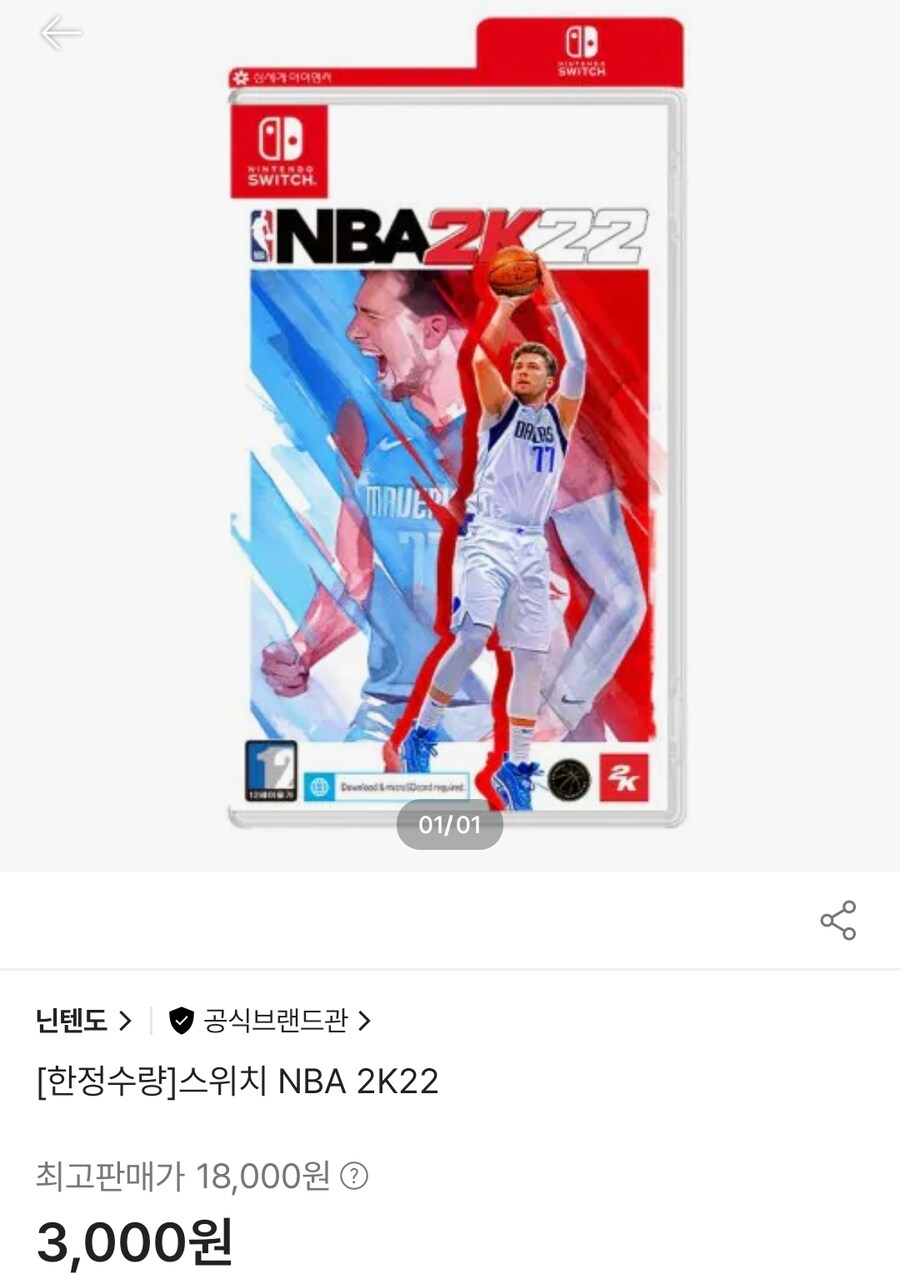This screenshot has height=1274, width=900.
Task: Expand the chevron next to 닌텐도
Action: [x=126, y=1022]
